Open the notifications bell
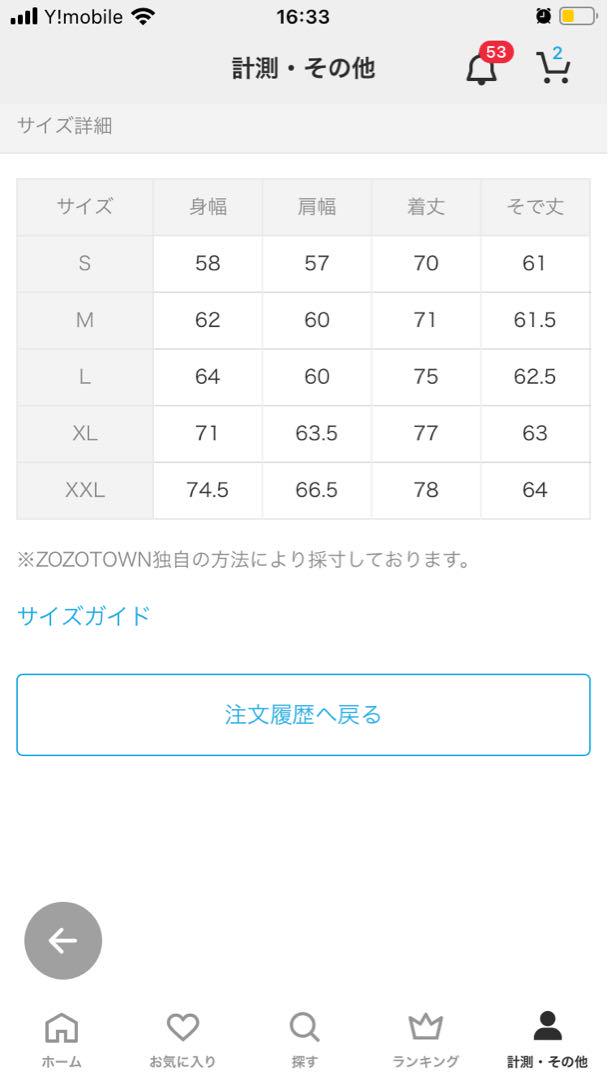This screenshot has height=1080, width=608. pos(484,66)
